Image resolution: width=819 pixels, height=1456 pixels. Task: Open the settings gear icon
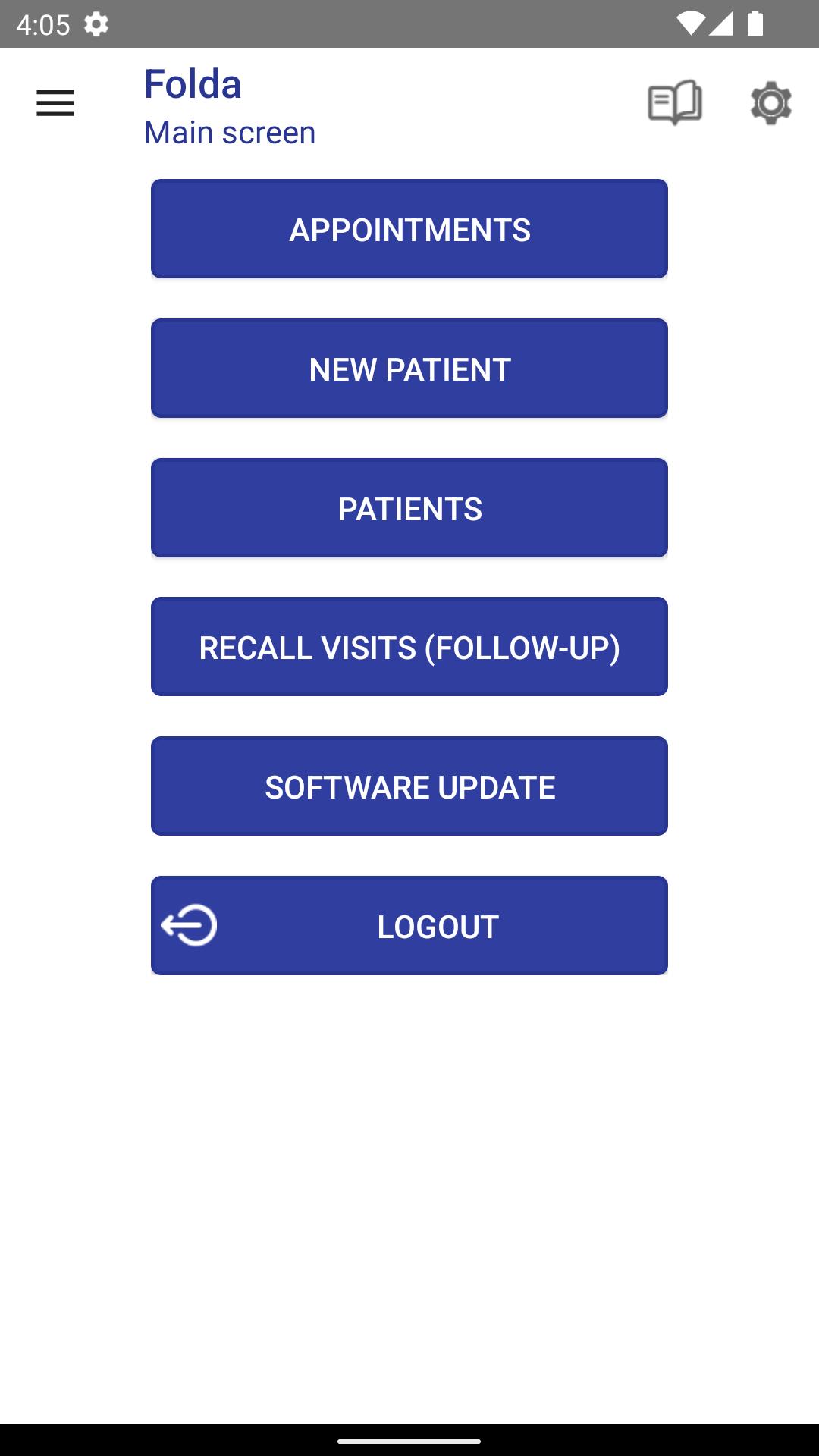[x=771, y=103]
